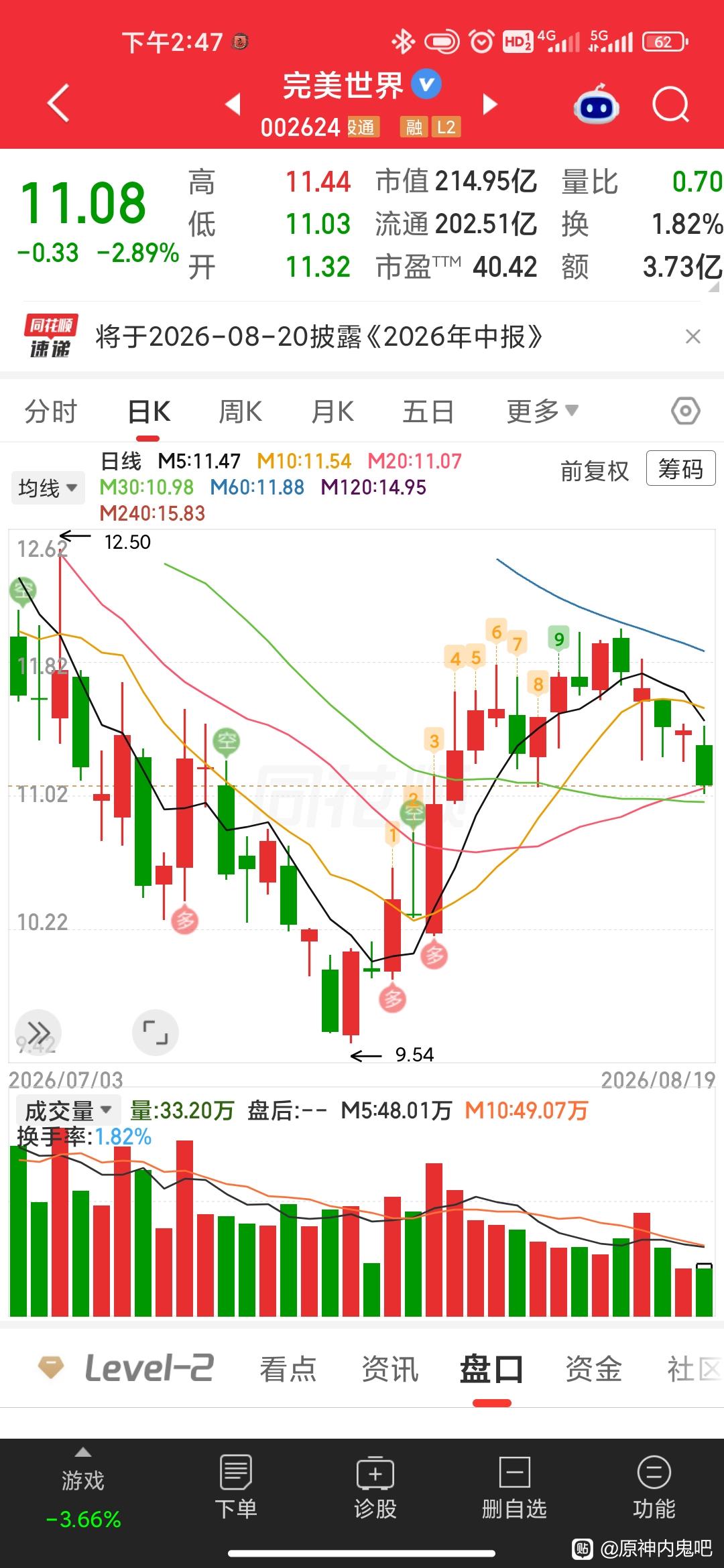The image size is (724, 1568).
Task: Change the 前复权 adjustment setting
Action: [x=595, y=471]
